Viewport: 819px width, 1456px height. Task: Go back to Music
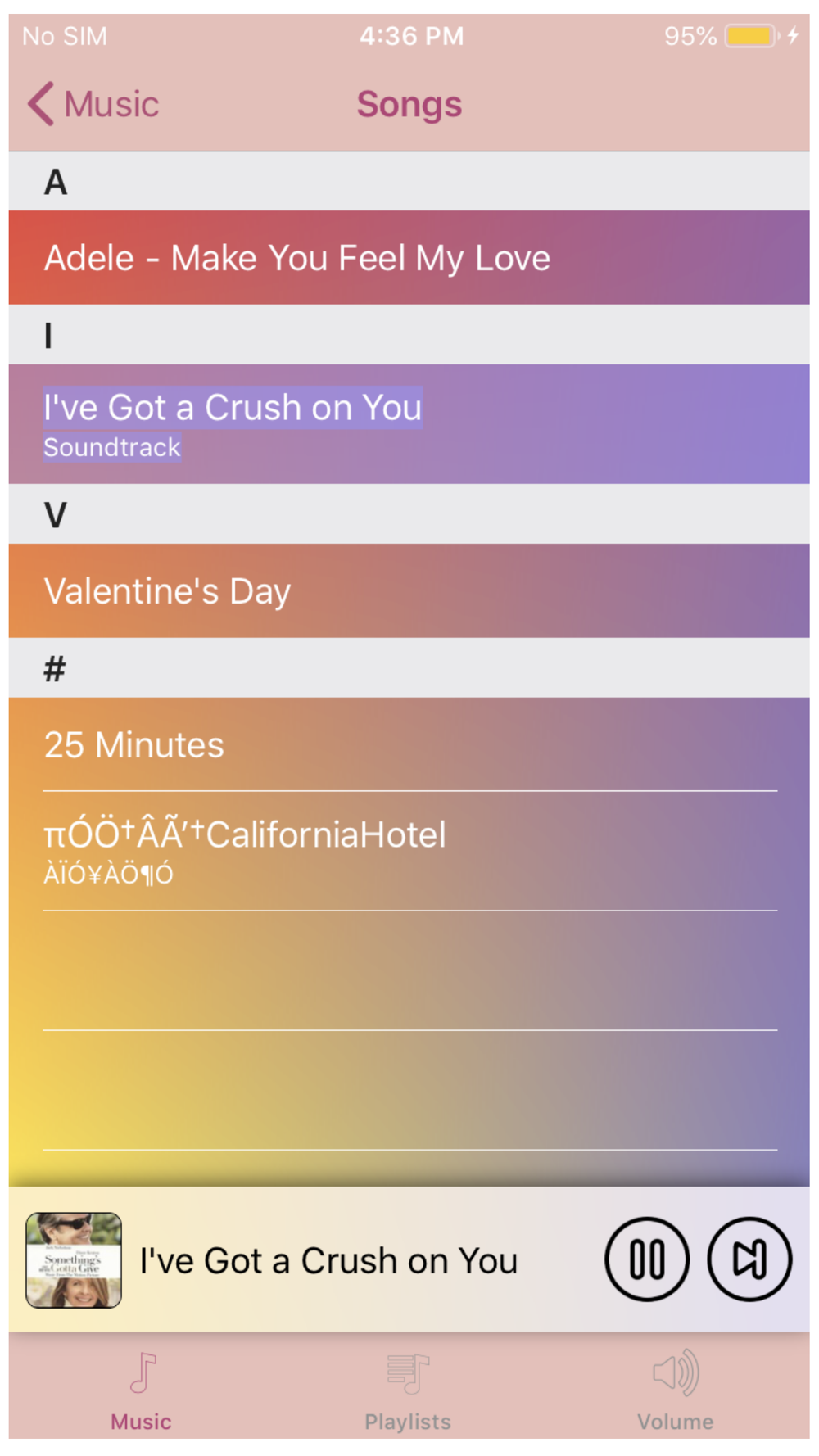pos(93,104)
